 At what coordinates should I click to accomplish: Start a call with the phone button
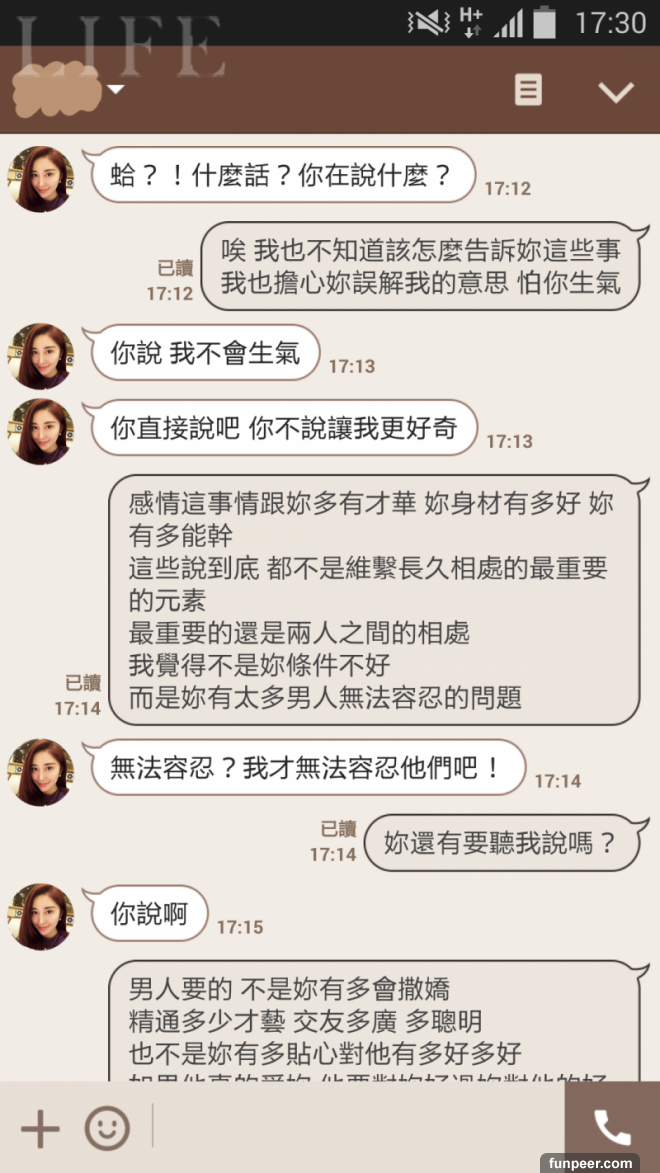[x=612, y=1128]
